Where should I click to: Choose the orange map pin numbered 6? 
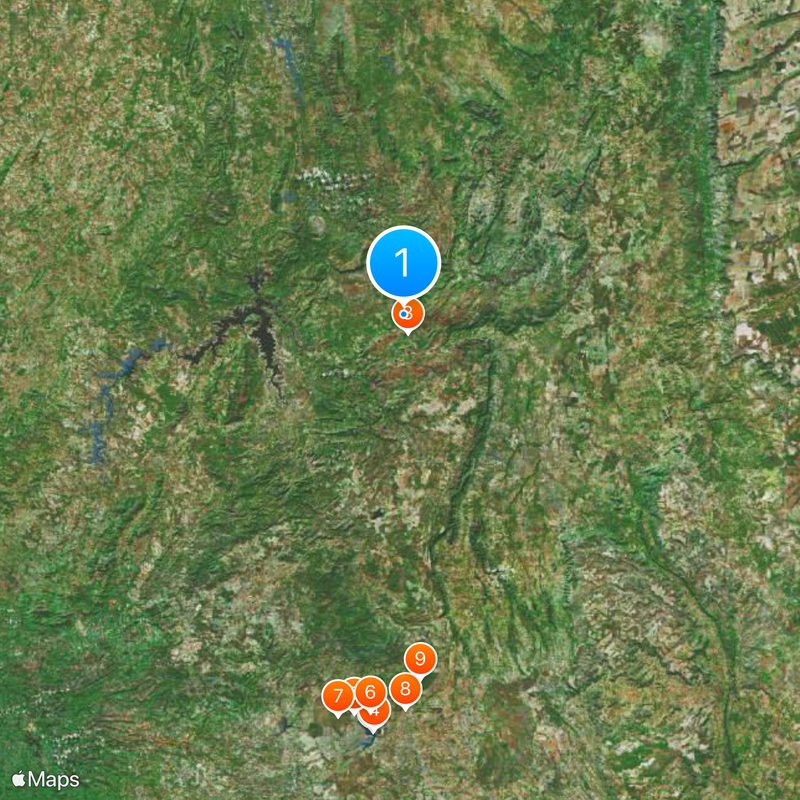(x=370, y=691)
